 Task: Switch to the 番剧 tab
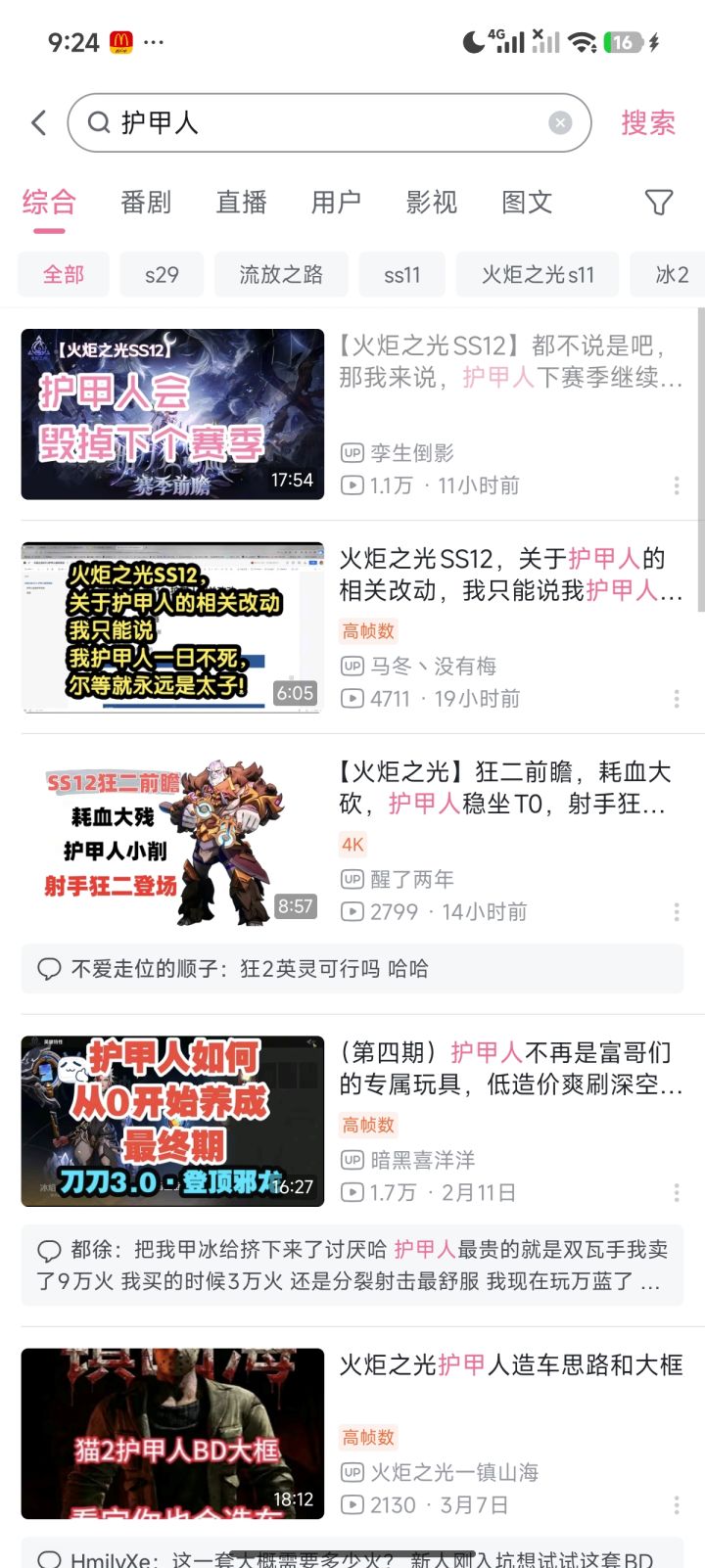point(147,202)
